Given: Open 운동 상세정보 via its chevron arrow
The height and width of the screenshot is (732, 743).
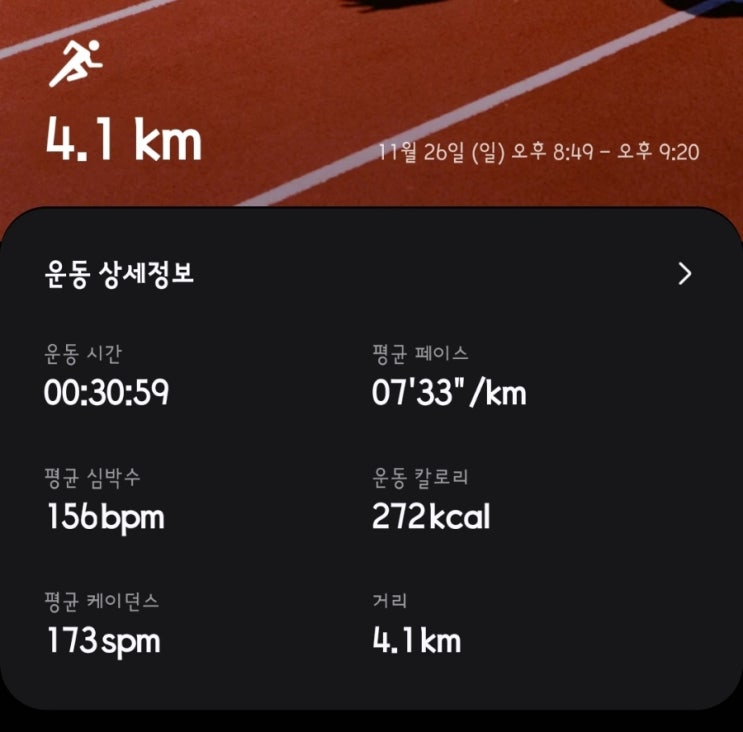Looking at the screenshot, I should click(x=685, y=274).
